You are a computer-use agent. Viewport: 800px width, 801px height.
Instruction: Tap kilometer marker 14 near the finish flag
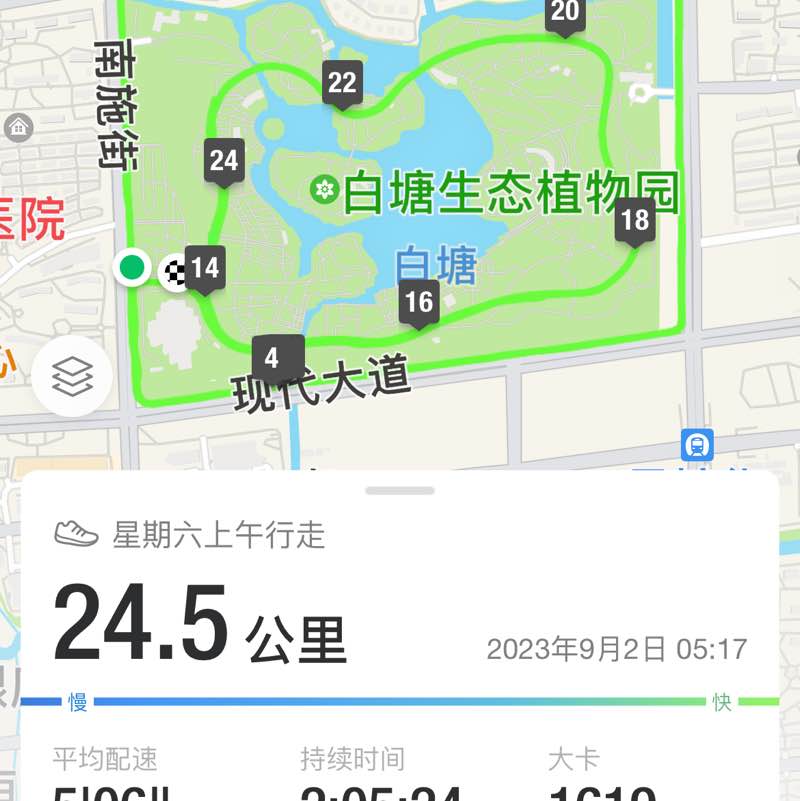(x=205, y=266)
